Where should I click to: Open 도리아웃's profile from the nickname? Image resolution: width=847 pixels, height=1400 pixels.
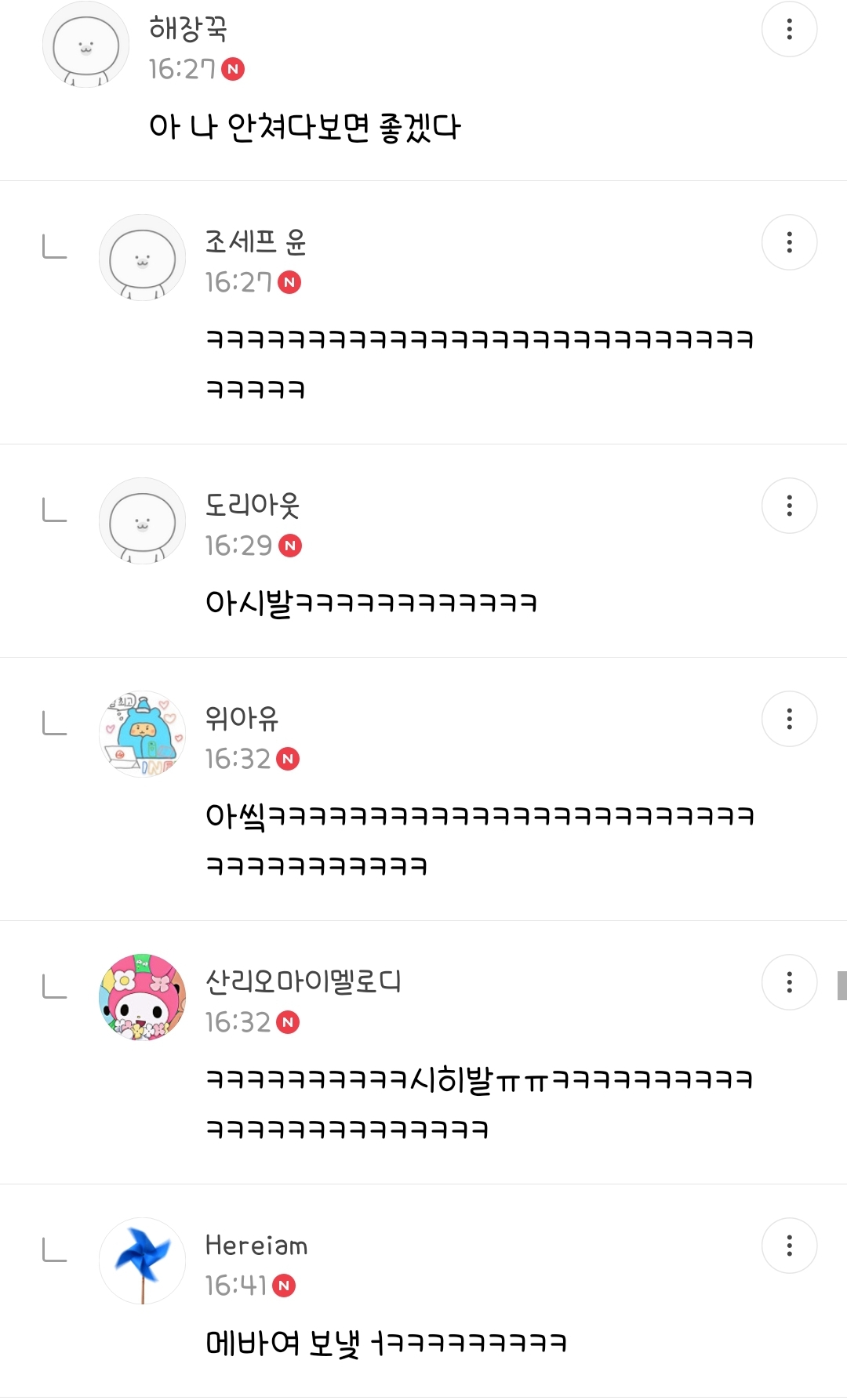click(253, 505)
